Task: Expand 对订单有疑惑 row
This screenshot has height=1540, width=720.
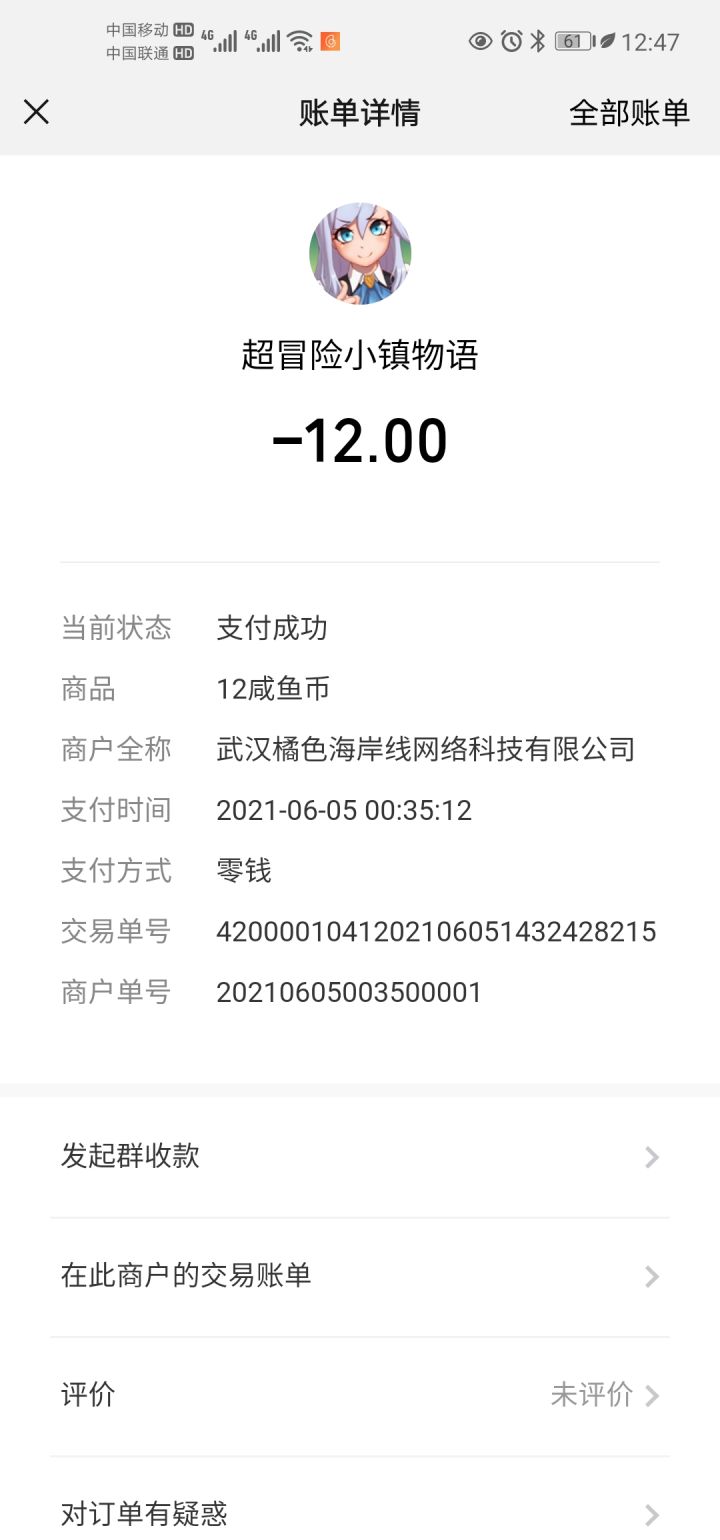Action: pos(360,1515)
